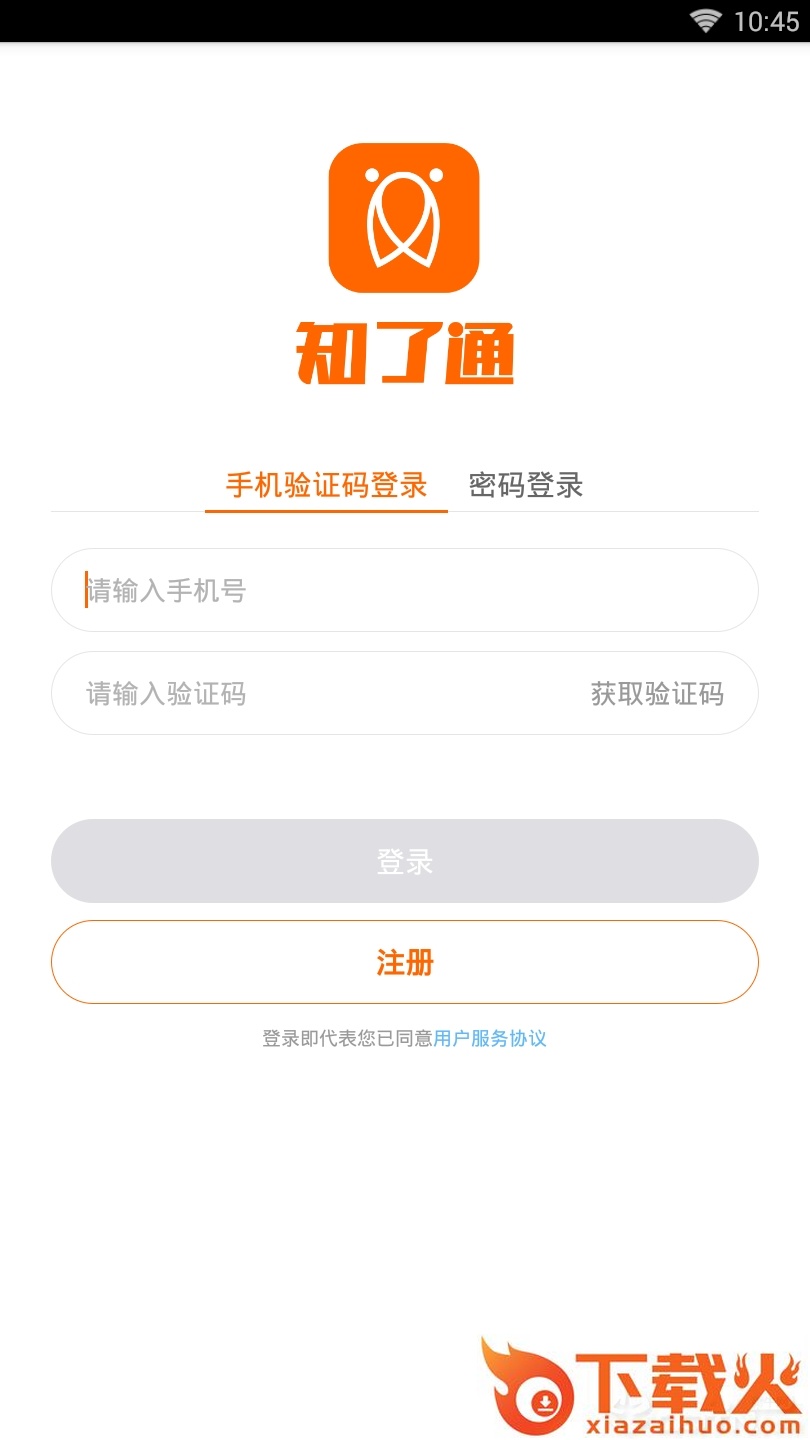Switch to the 密码登录 tab
This screenshot has width=810, height=1440.
[x=526, y=486]
